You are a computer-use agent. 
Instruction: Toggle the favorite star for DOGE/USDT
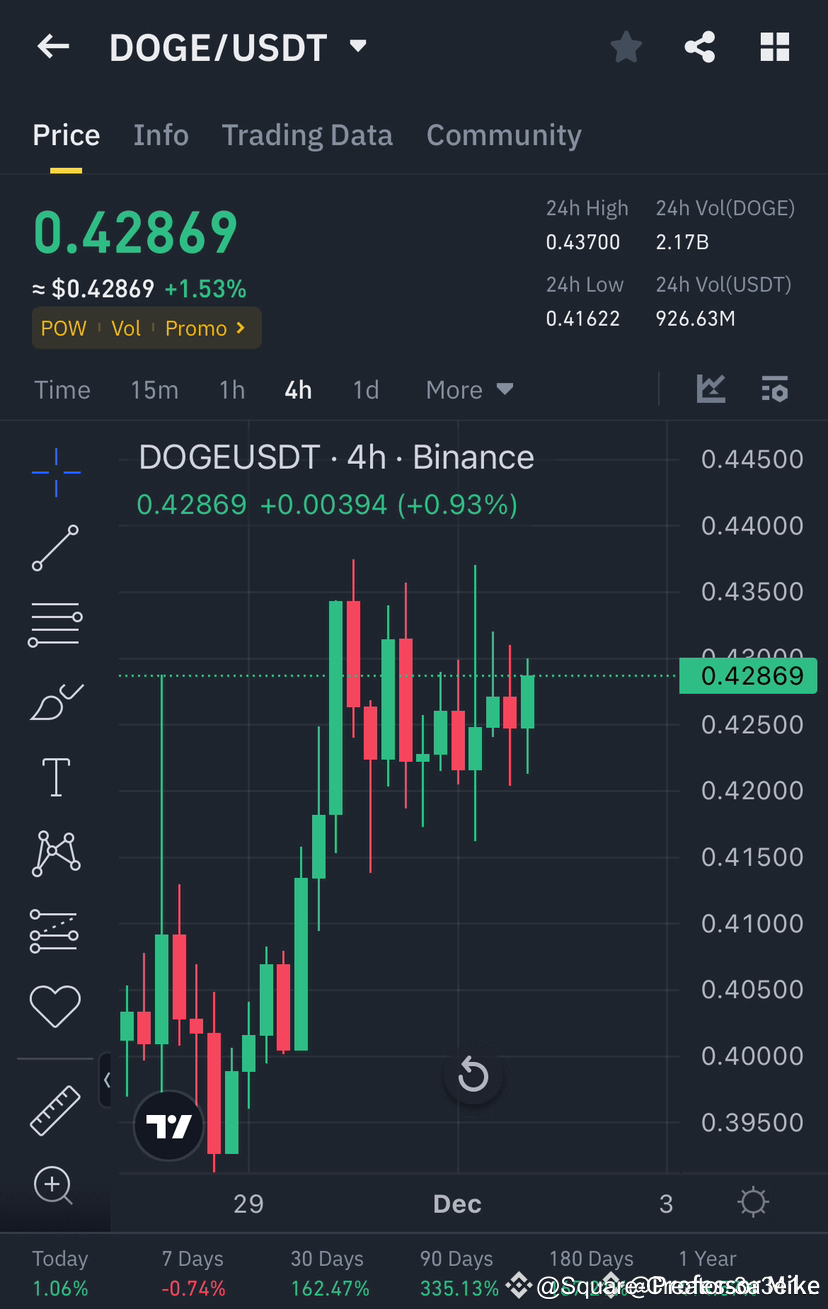[625, 46]
